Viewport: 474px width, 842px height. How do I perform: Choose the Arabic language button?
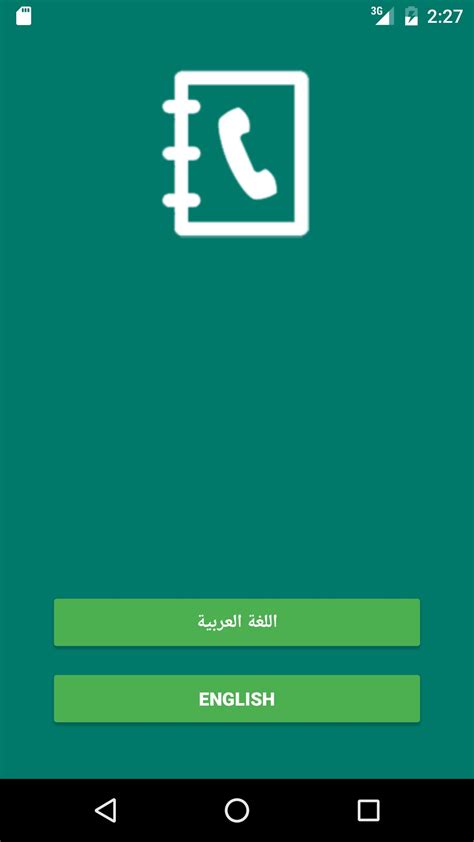[237, 622]
